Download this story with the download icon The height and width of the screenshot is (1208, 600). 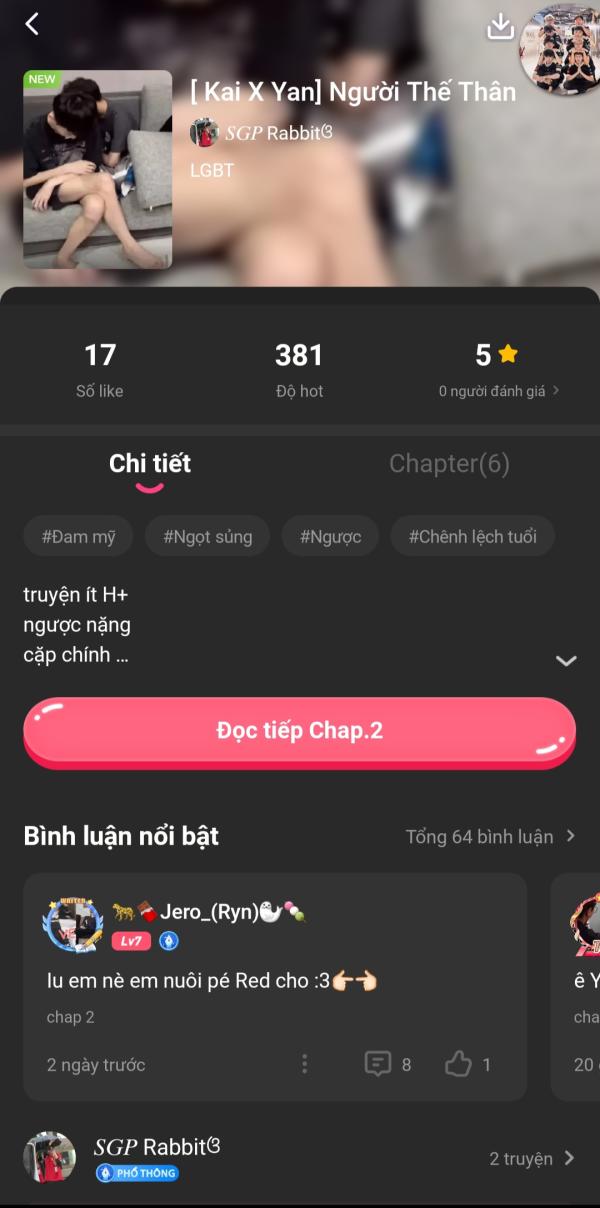(x=500, y=27)
